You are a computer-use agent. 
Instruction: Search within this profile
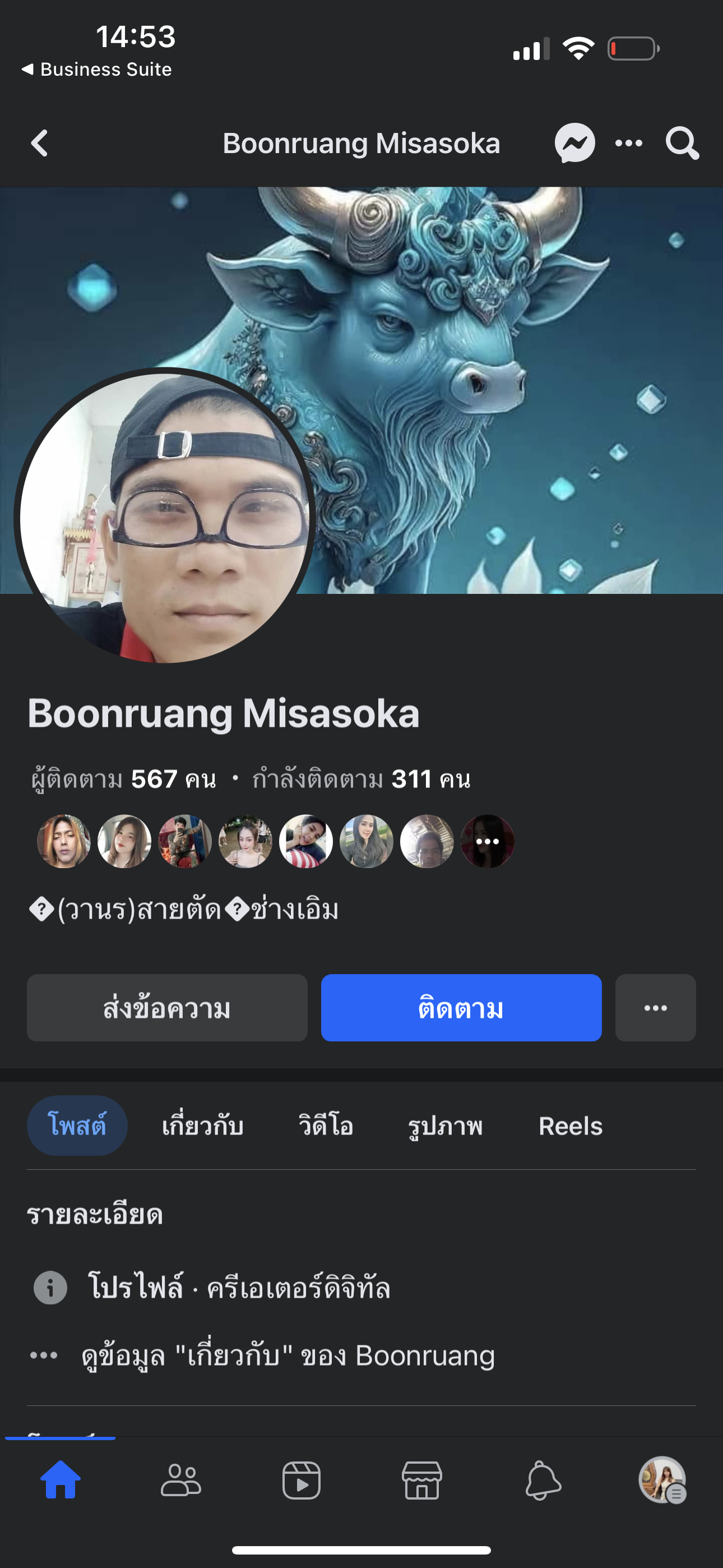(x=682, y=144)
